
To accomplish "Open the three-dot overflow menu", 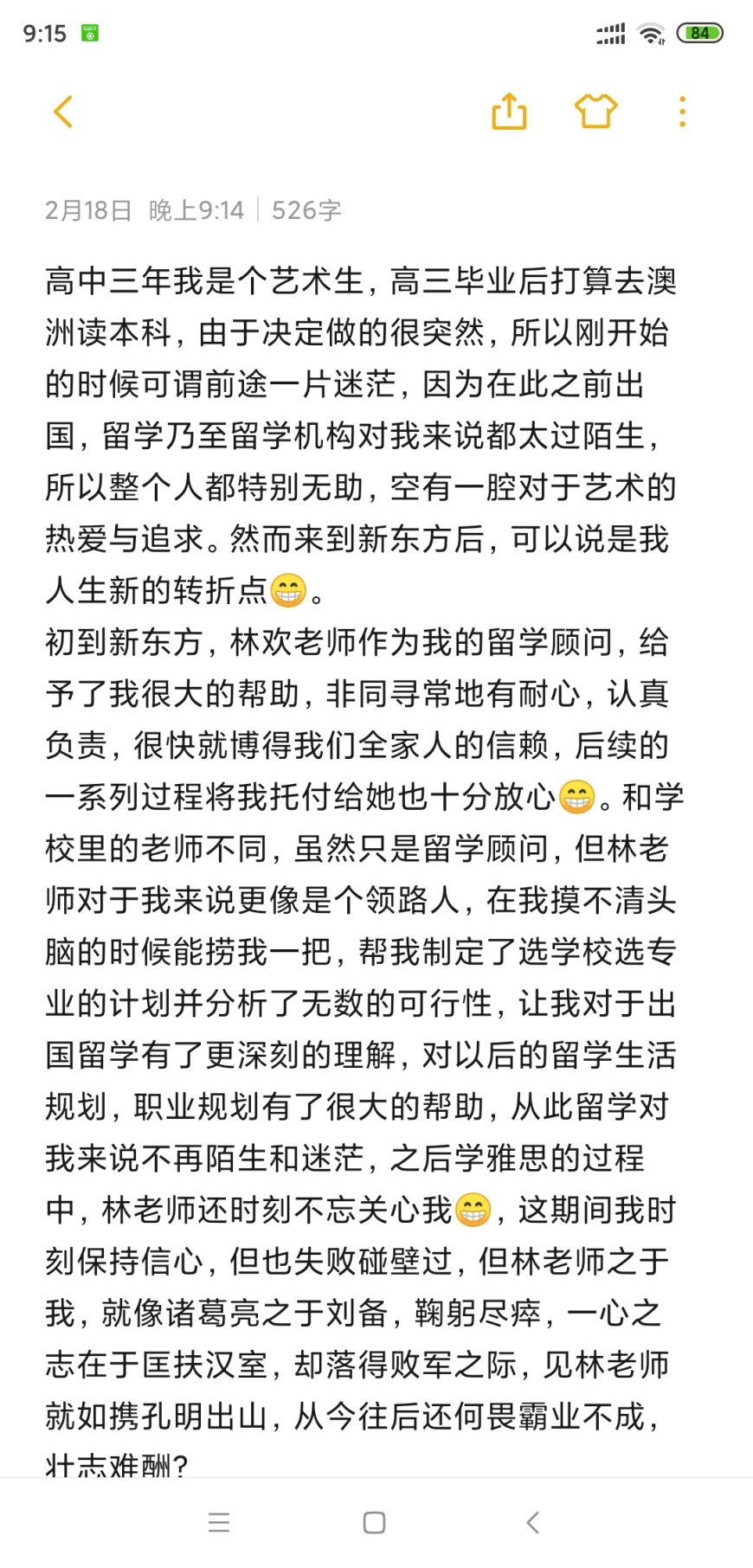I will [683, 112].
